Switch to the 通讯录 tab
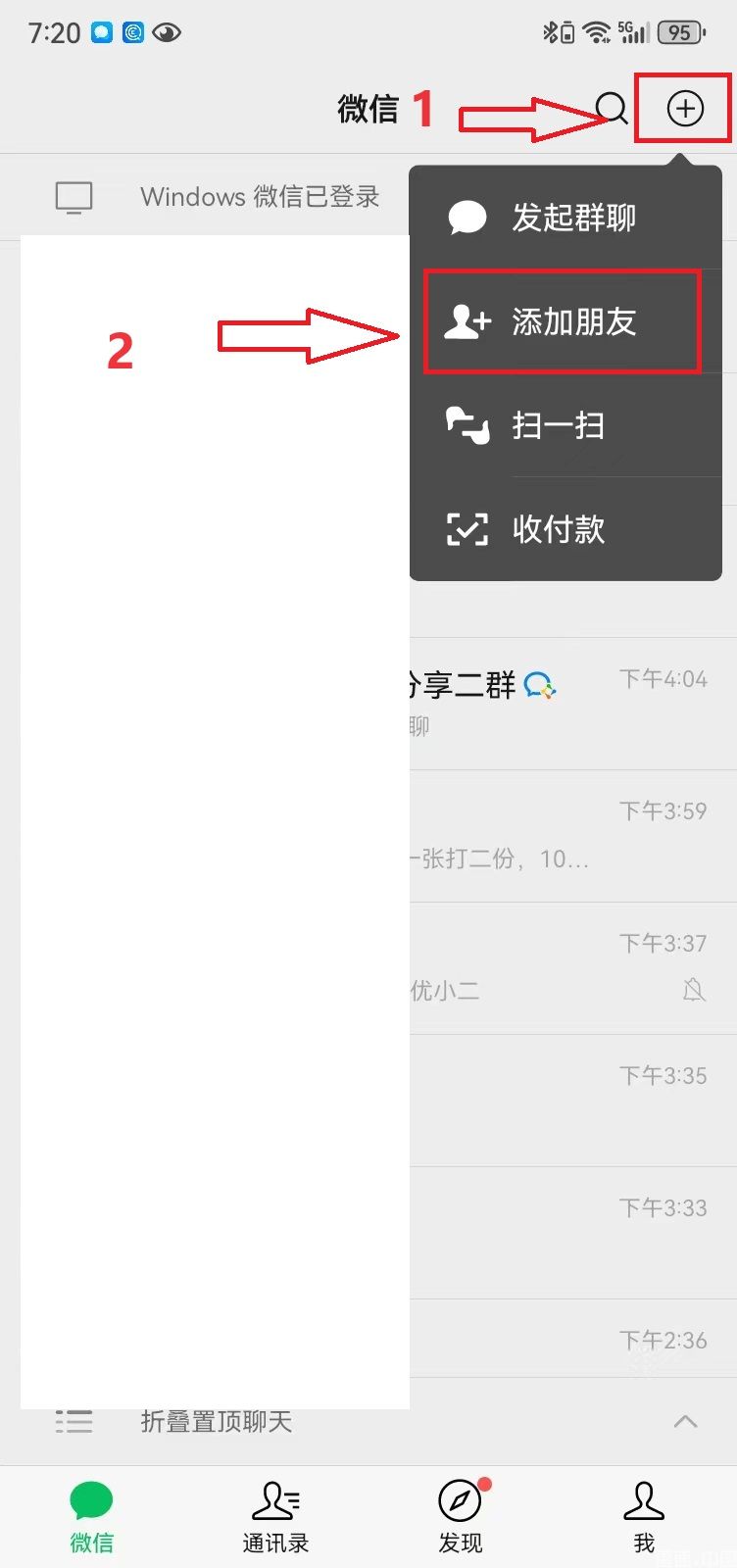737x1568 pixels. pos(276,1517)
